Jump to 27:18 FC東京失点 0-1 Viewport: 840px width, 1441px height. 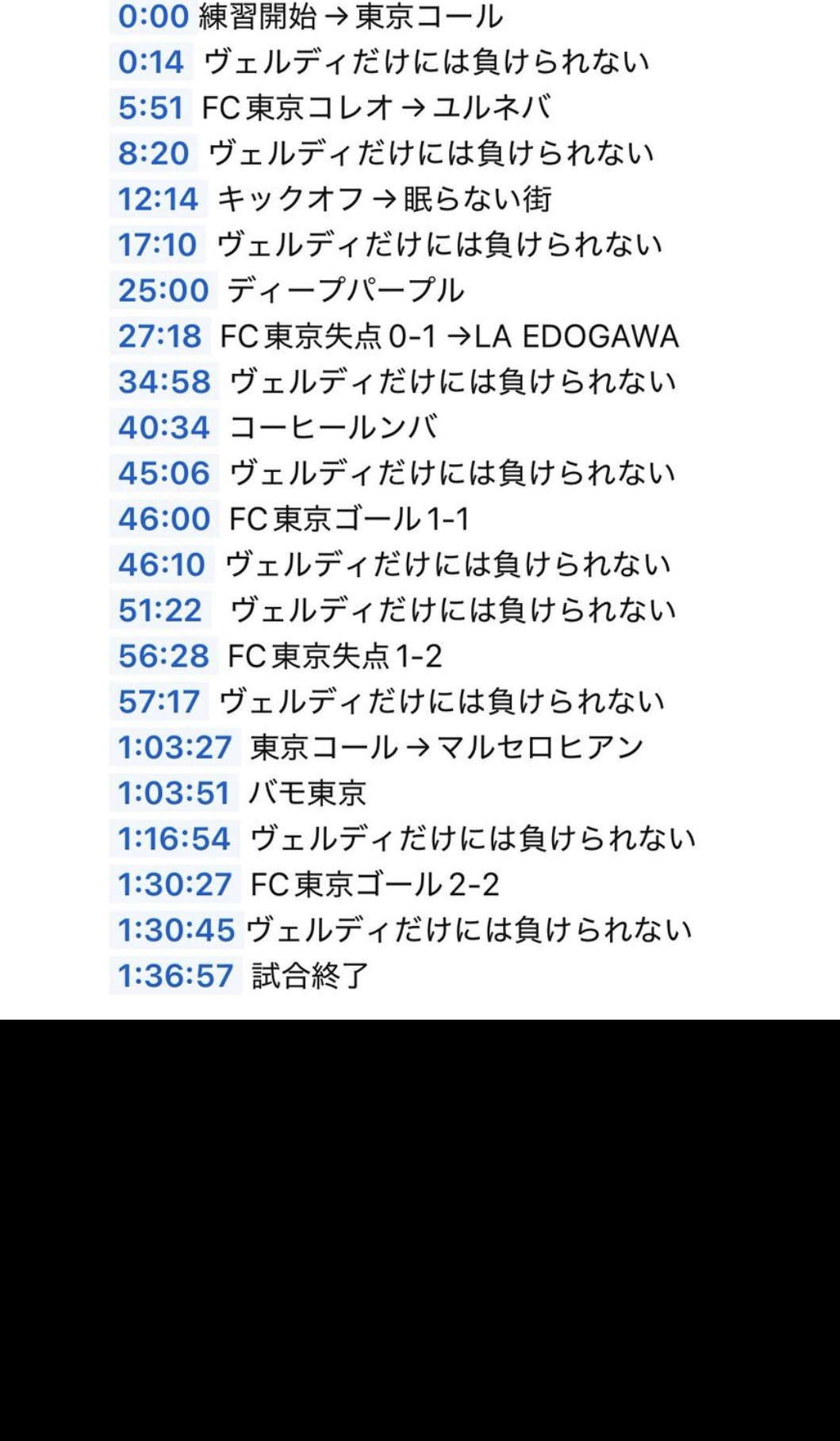tap(159, 336)
